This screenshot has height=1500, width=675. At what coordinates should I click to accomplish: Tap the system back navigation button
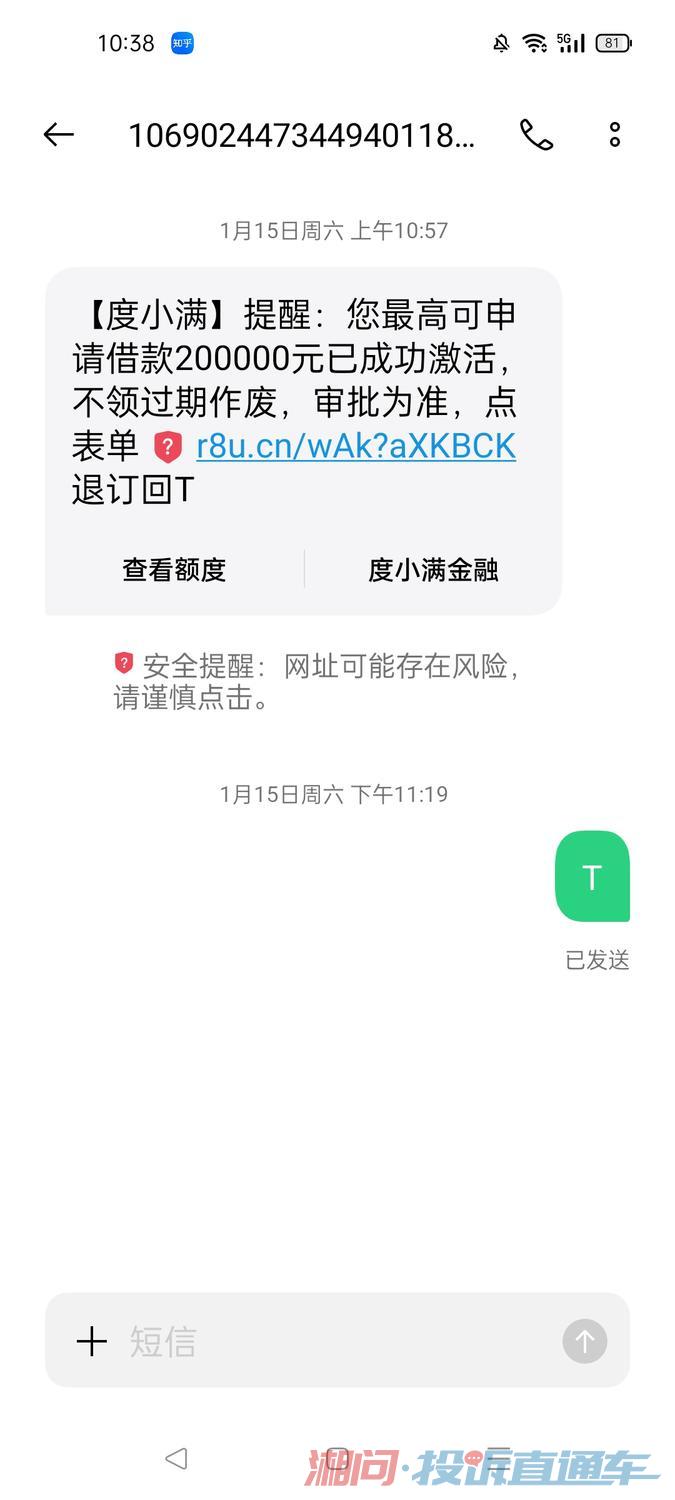point(176,1459)
